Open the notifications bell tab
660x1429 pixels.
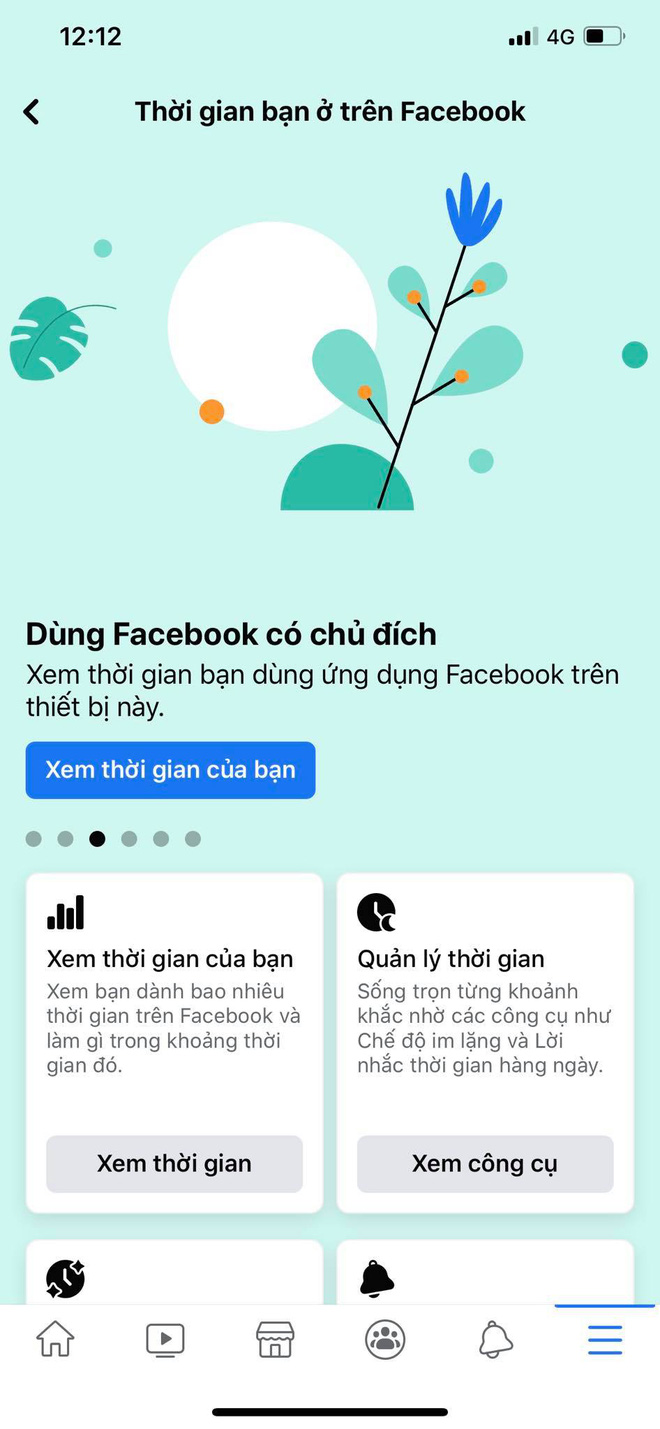496,1339
